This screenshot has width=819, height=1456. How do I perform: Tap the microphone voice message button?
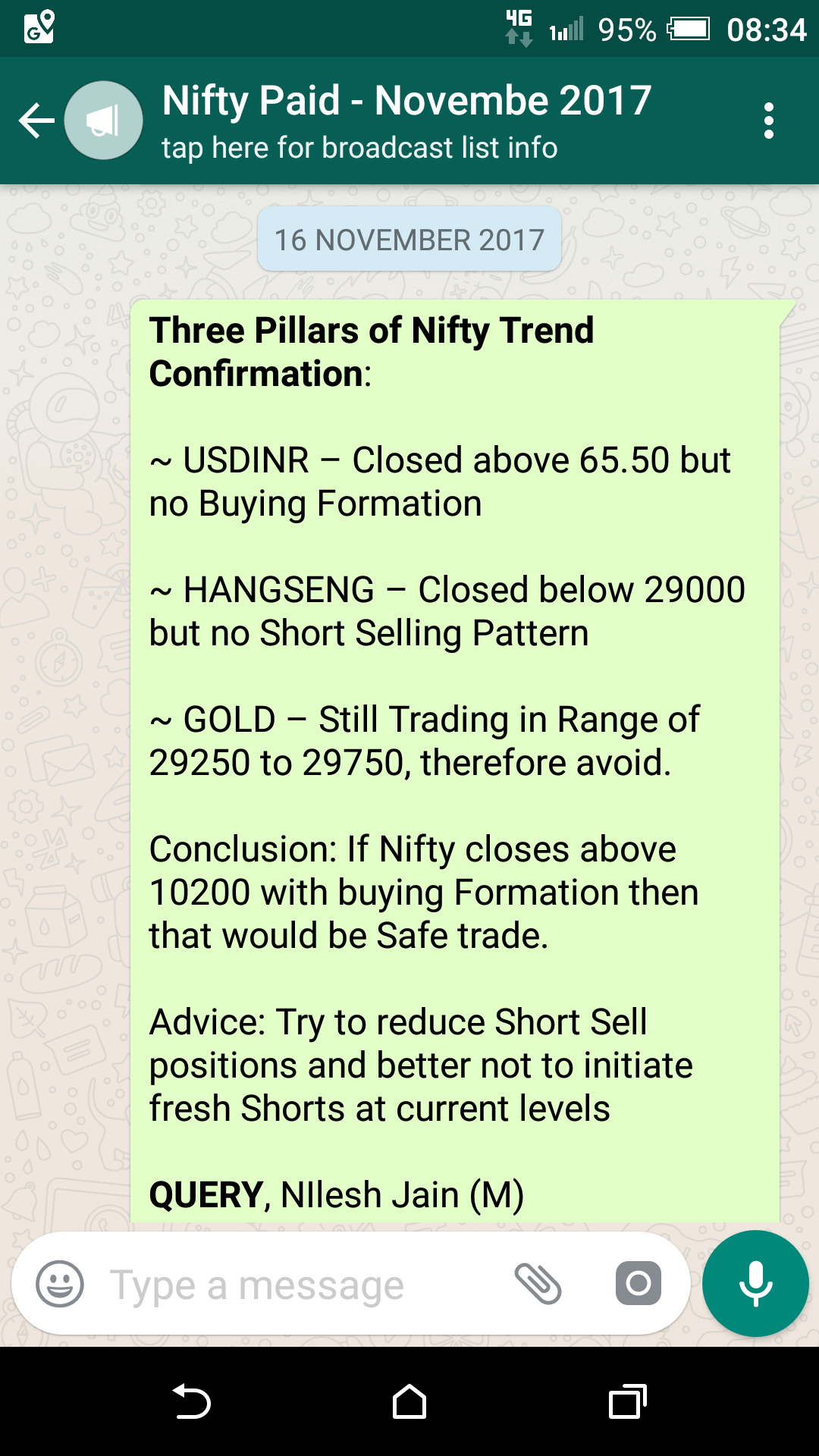tap(755, 1284)
